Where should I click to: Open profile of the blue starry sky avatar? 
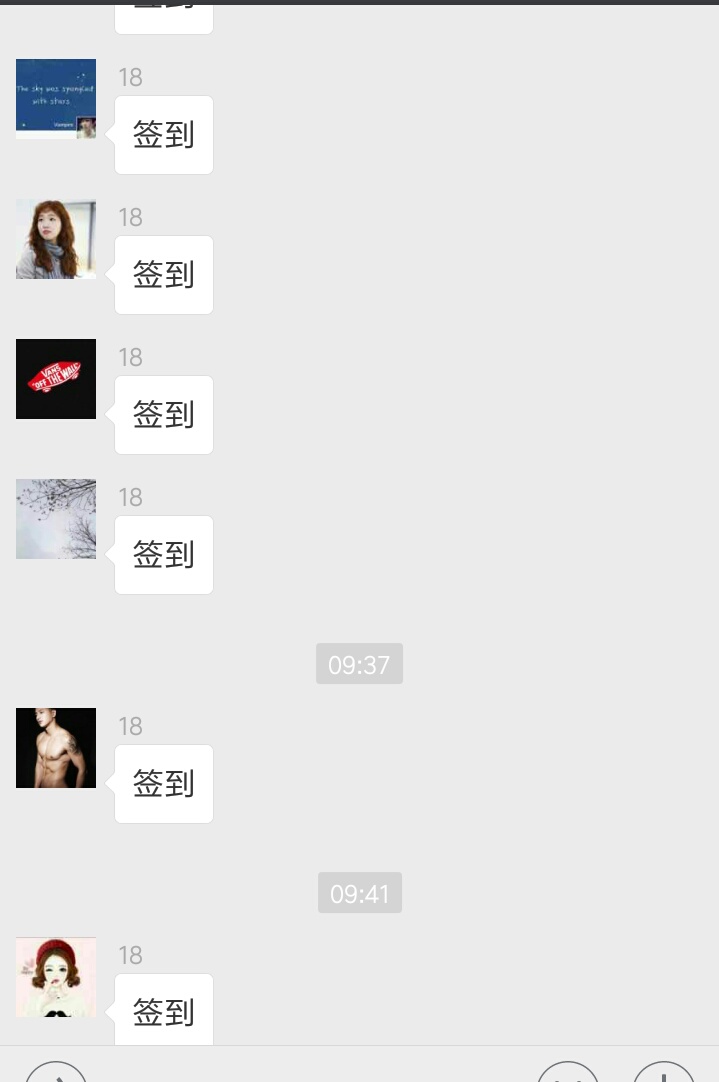click(x=56, y=99)
